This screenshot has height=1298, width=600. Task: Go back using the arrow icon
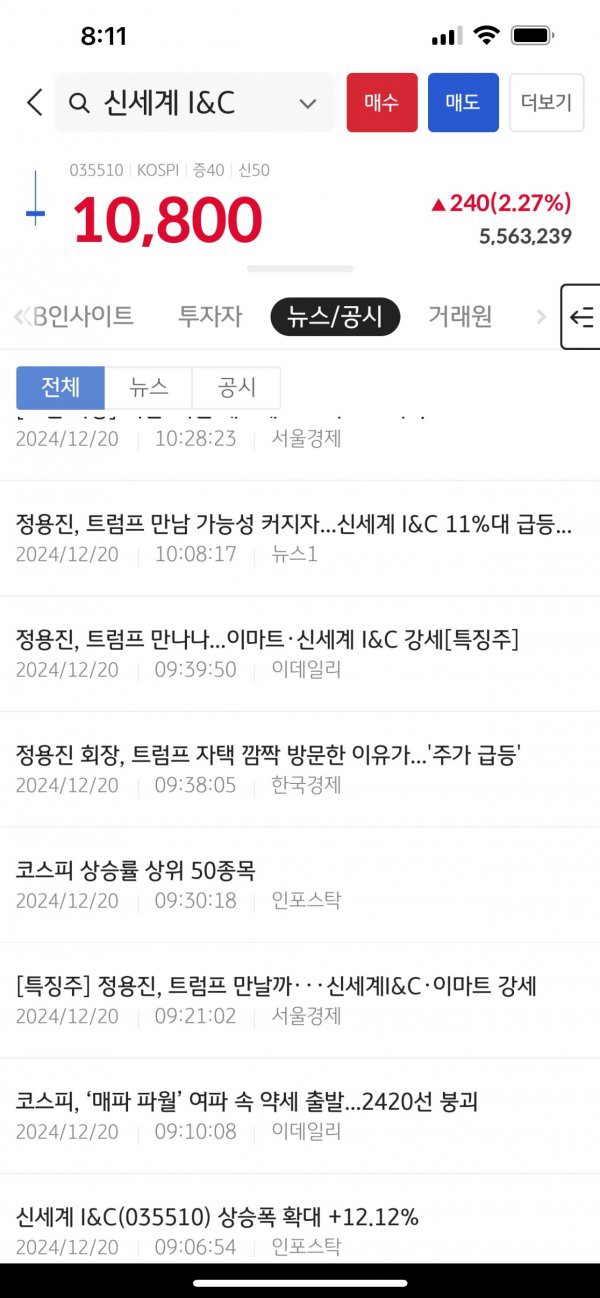pos(34,102)
